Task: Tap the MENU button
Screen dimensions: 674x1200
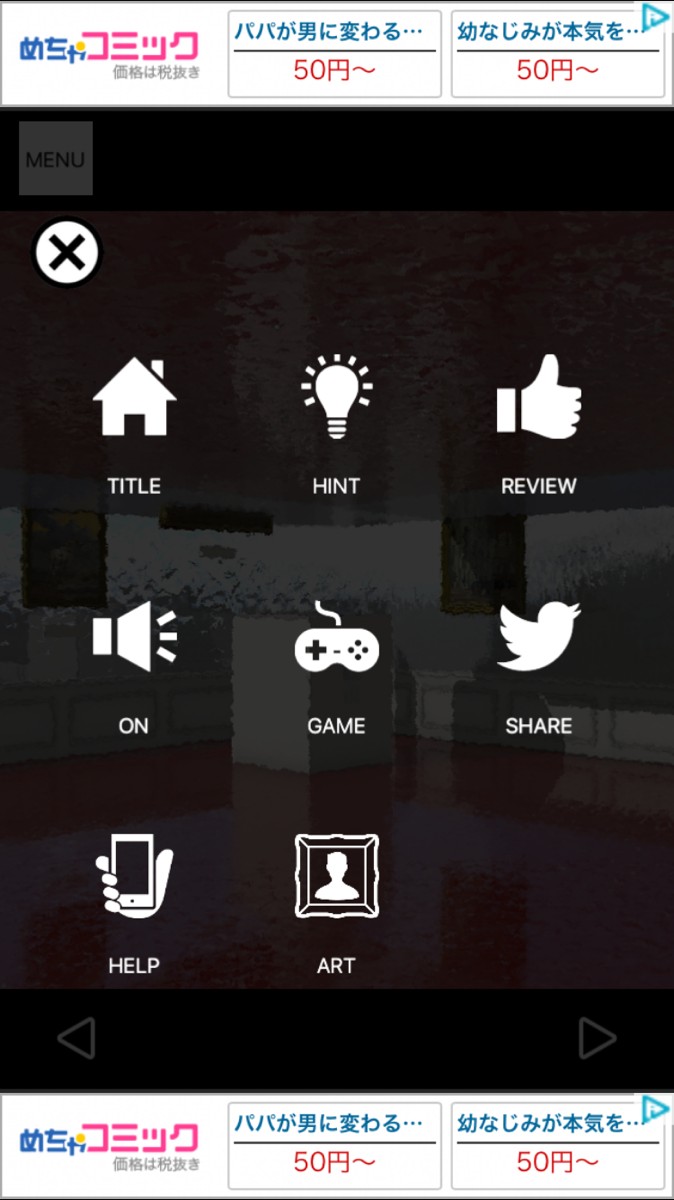Action: pyautogui.click(x=56, y=159)
